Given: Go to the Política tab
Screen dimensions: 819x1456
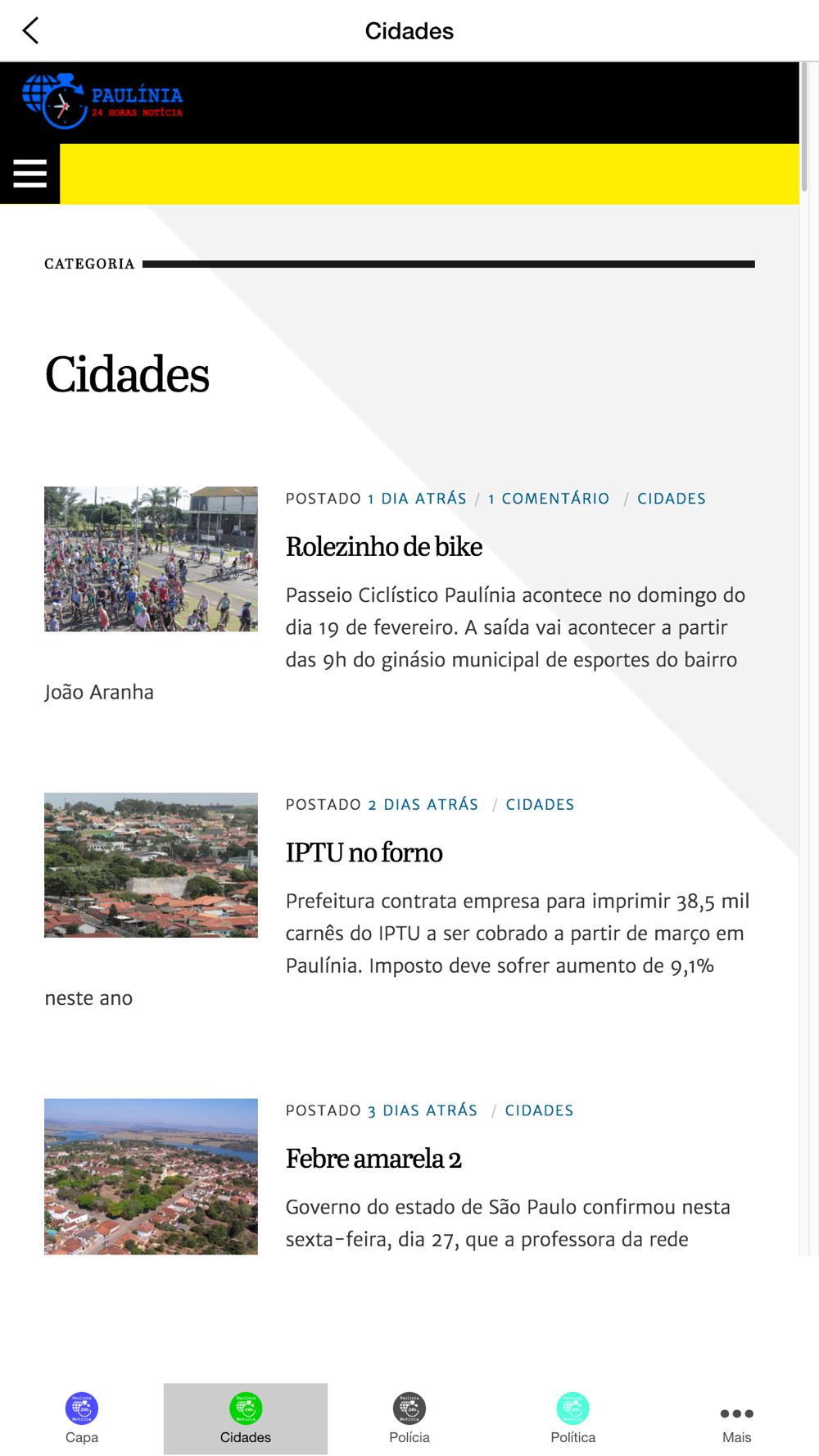Looking at the screenshot, I should click(573, 1418).
